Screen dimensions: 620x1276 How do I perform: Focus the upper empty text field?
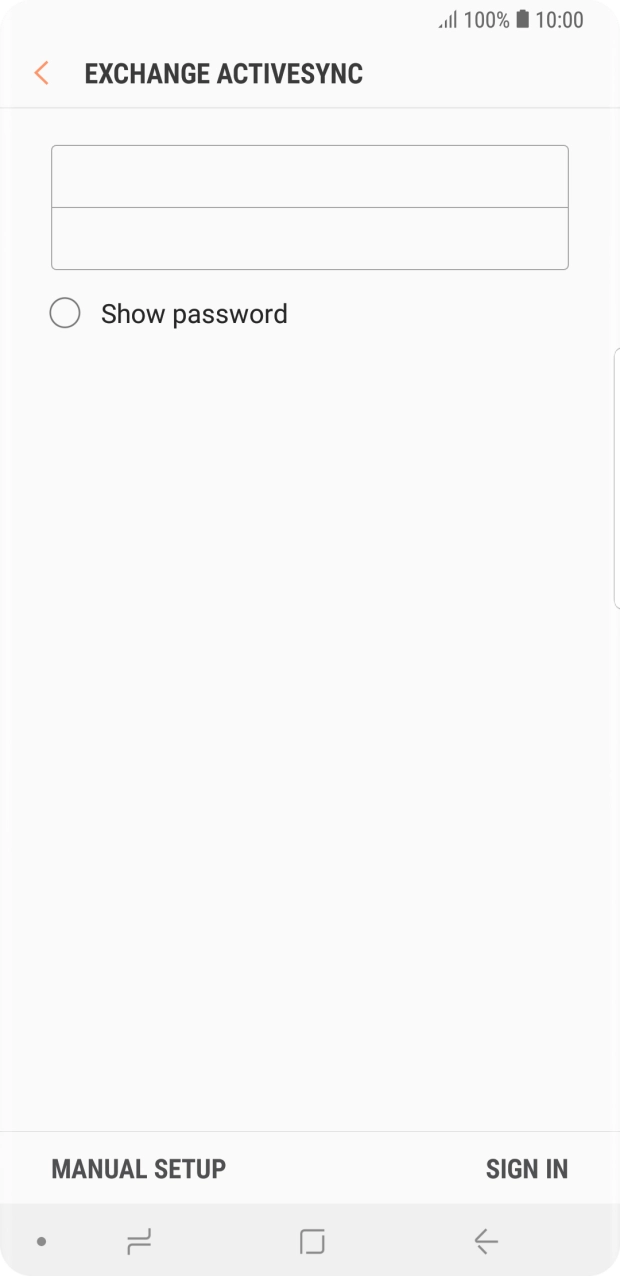tap(309, 177)
